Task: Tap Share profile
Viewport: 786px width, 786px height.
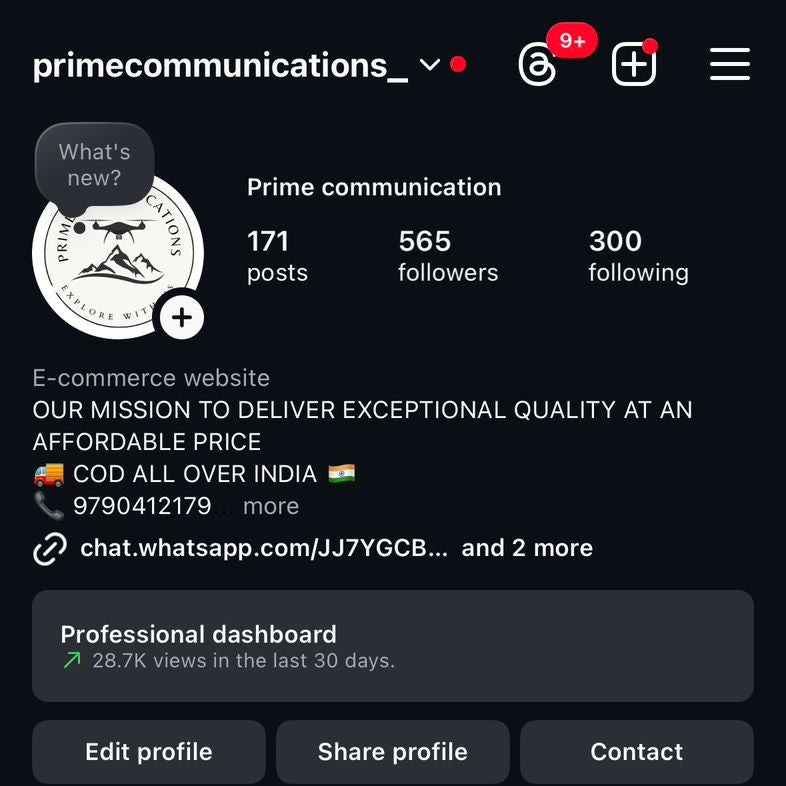Action: (392, 752)
